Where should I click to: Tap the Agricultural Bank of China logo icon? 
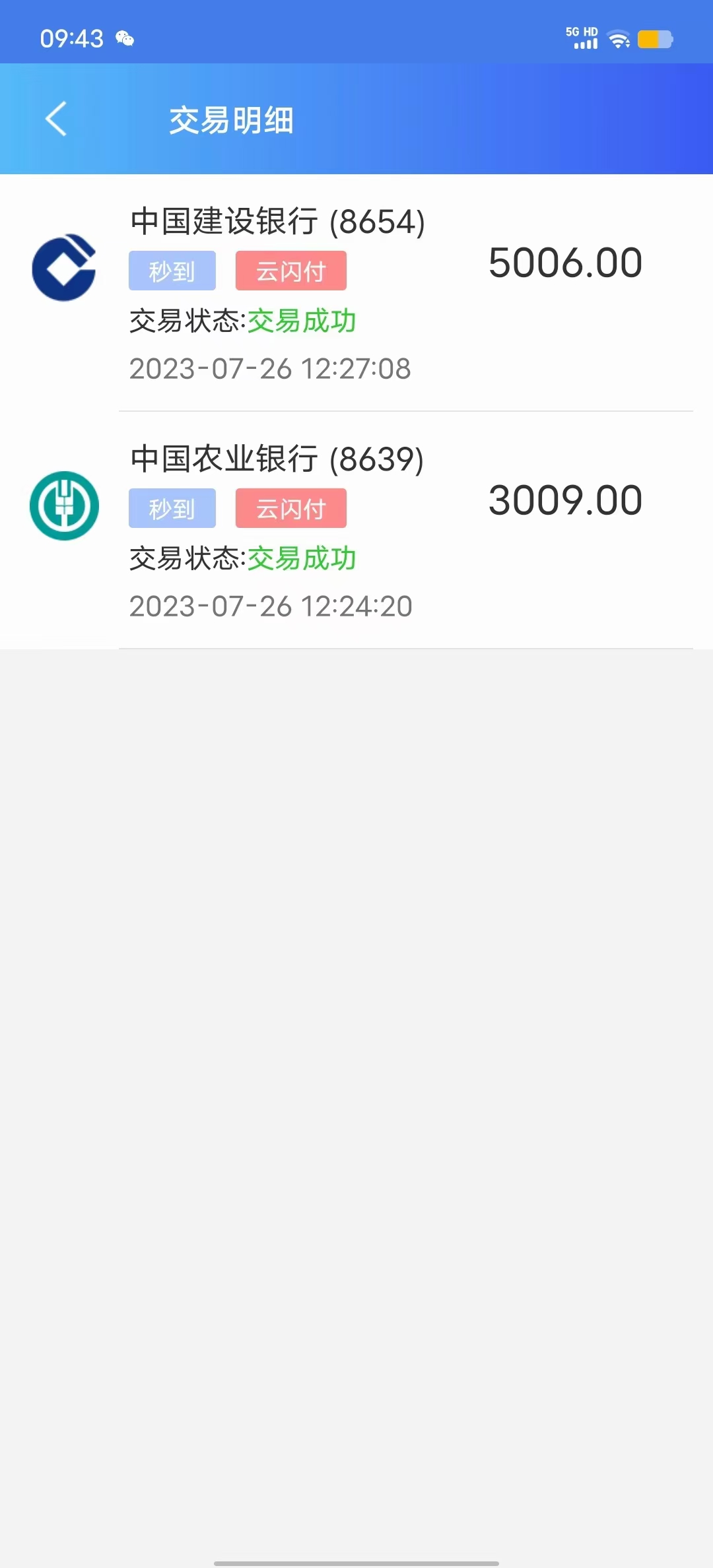(x=63, y=505)
